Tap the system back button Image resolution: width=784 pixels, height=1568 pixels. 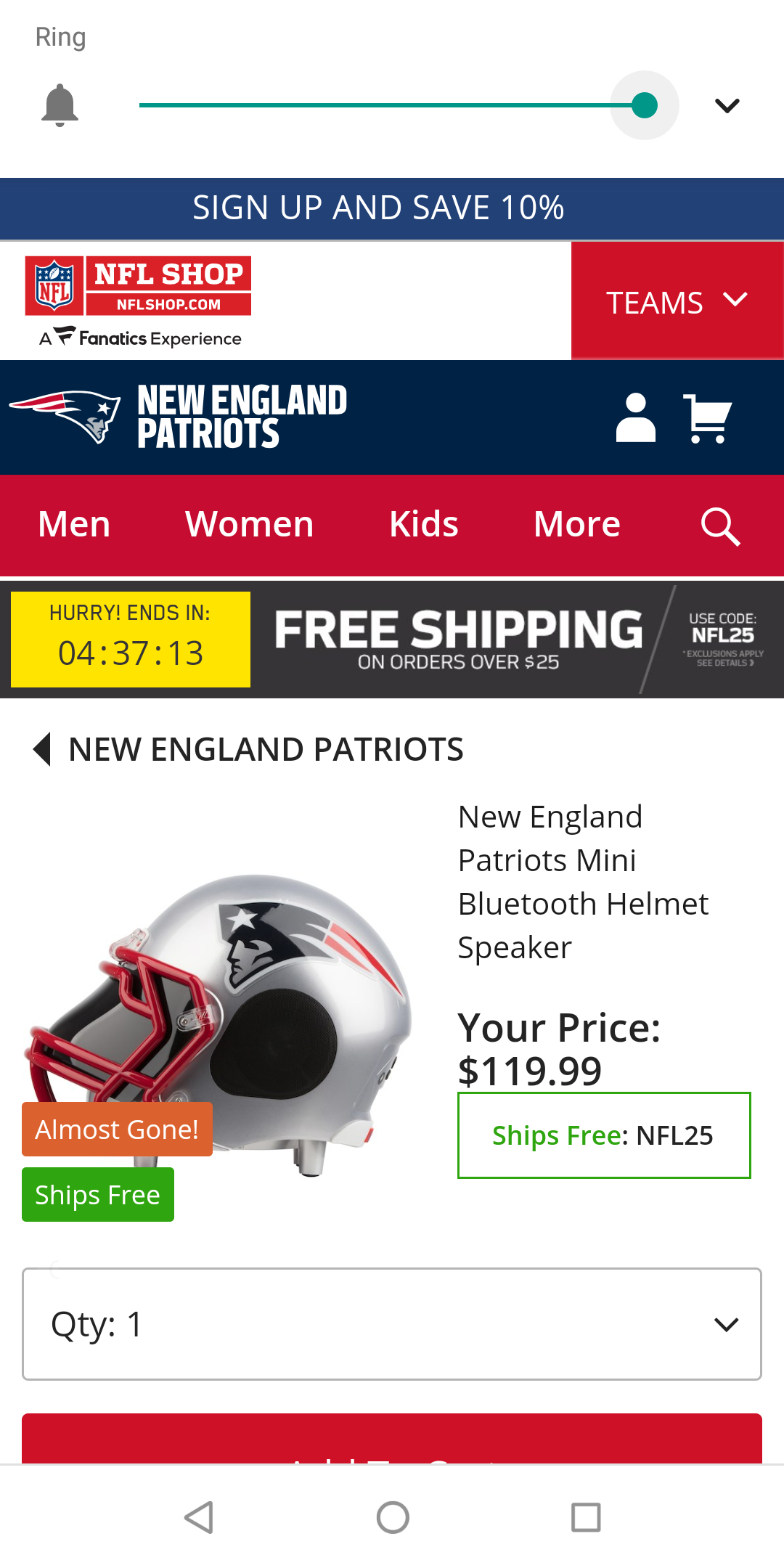[199, 1517]
